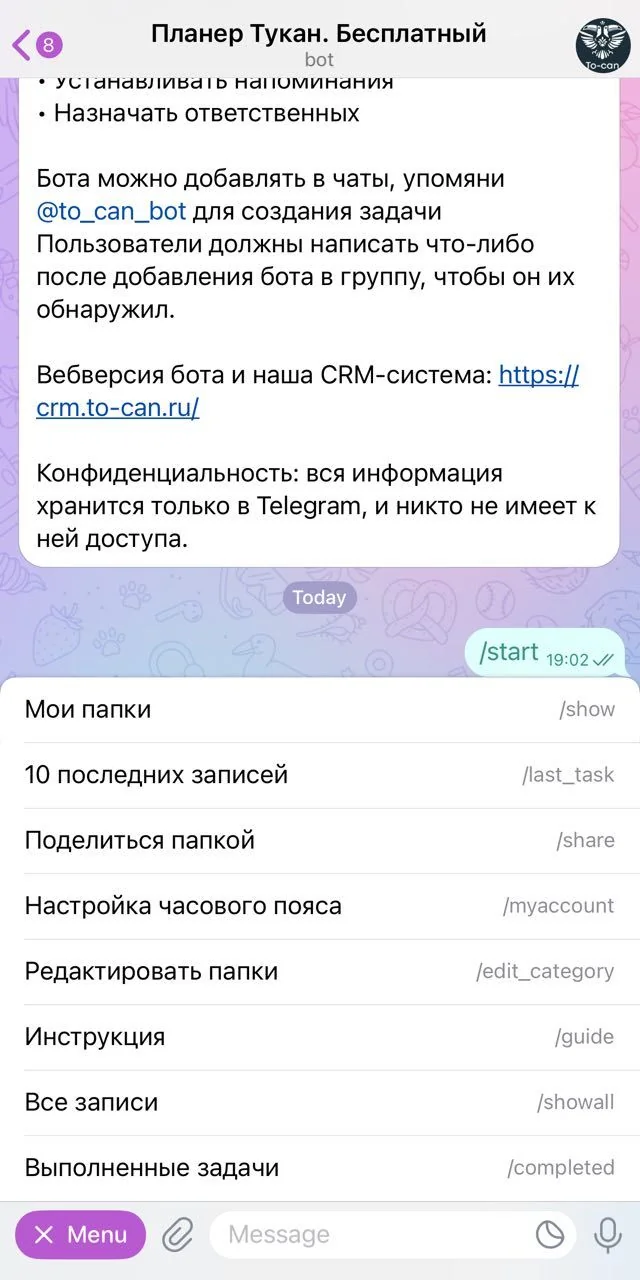Close the bot Menu panel

pos(80,1235)
